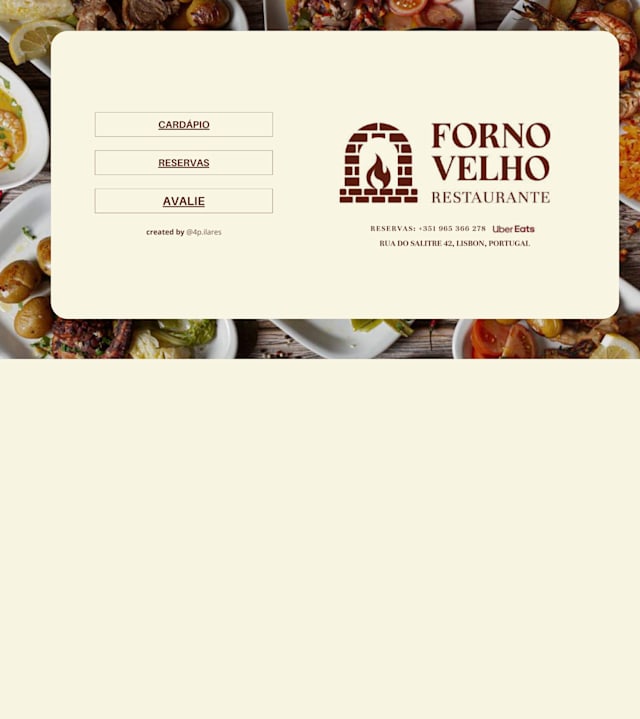The height and width of the screenshot is (719, 640).
Task: Open the CARDÁPIO menu link
Action: point(184,125)
